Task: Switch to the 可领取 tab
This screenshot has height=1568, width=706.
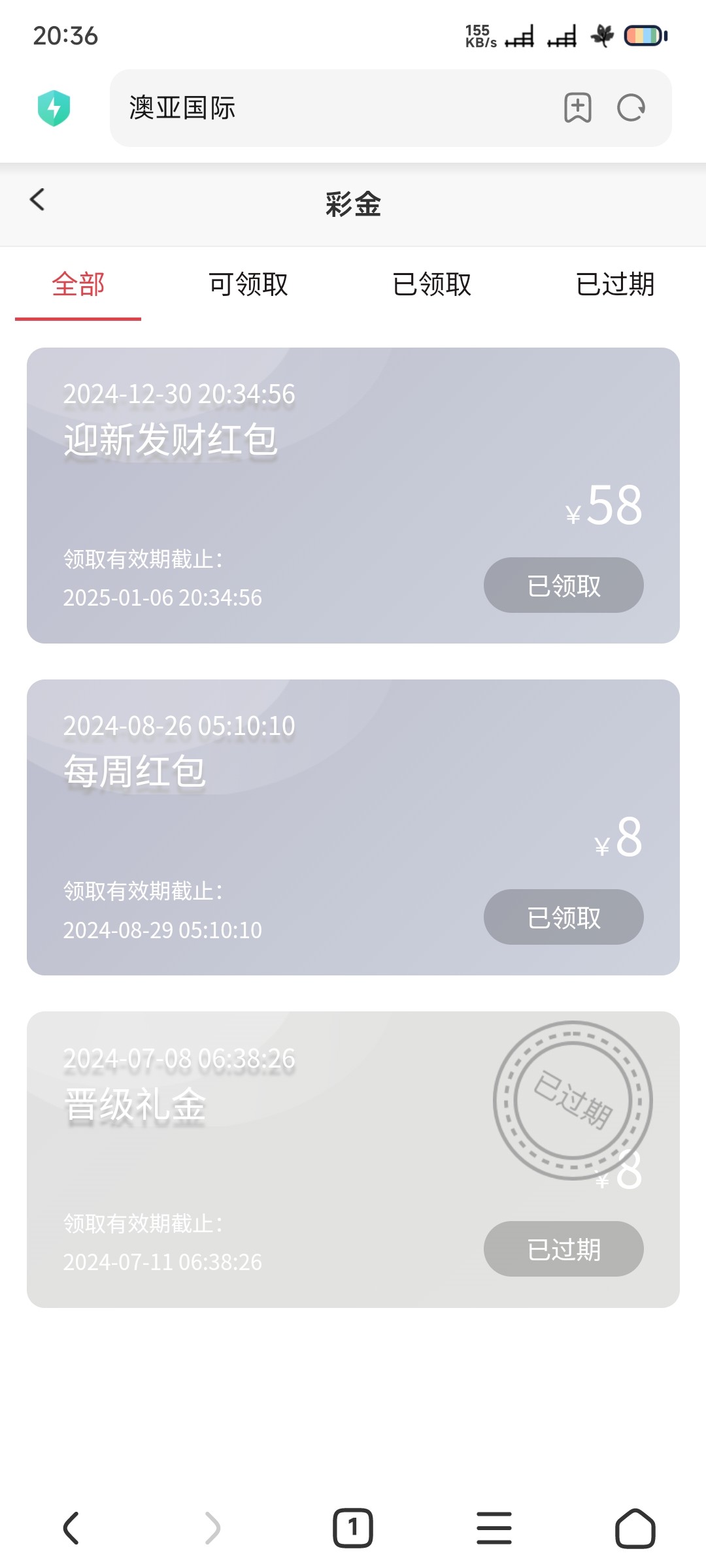Action: (x=248, y=285)
